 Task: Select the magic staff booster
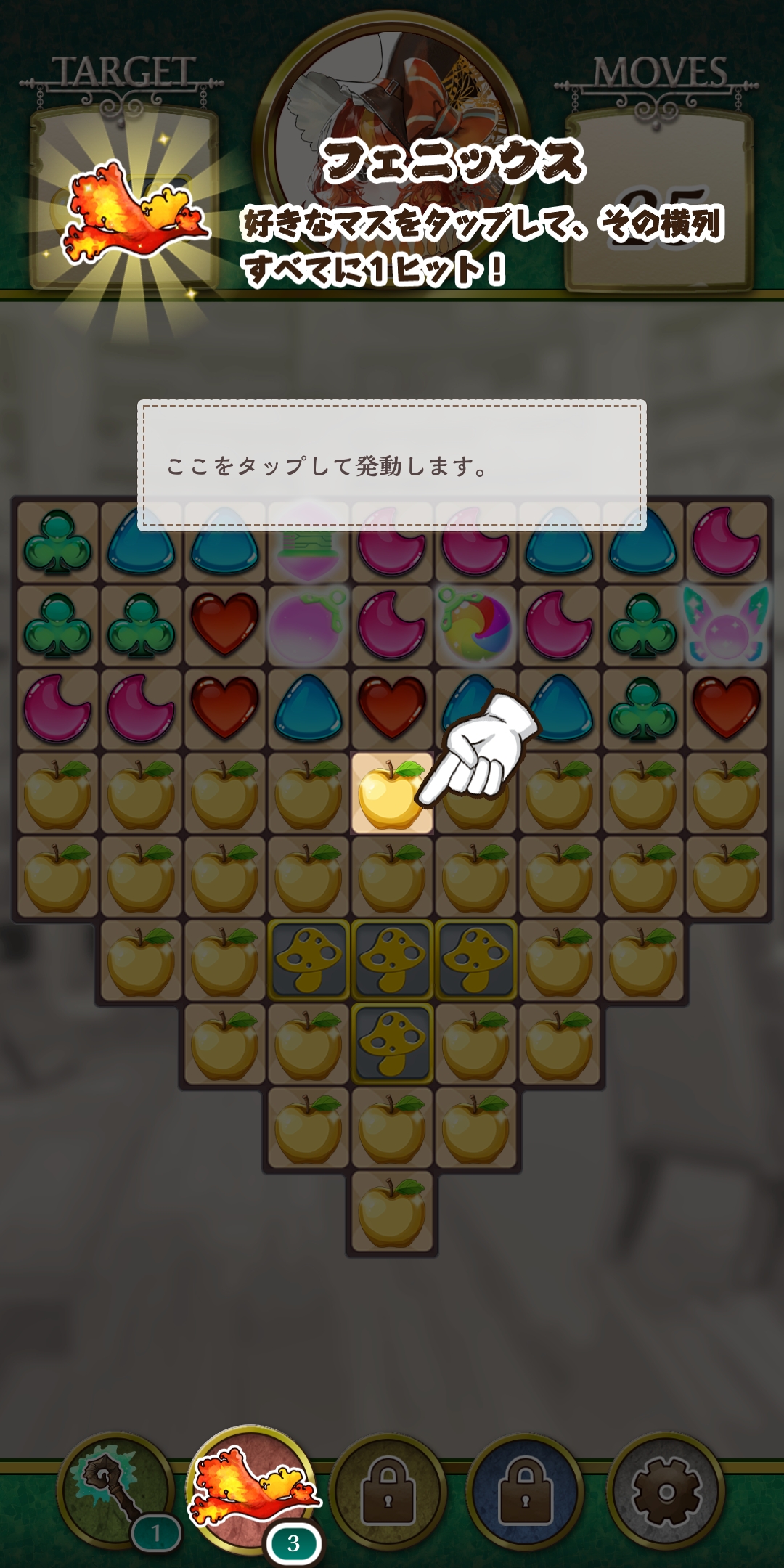click(x=115, y=1490)
